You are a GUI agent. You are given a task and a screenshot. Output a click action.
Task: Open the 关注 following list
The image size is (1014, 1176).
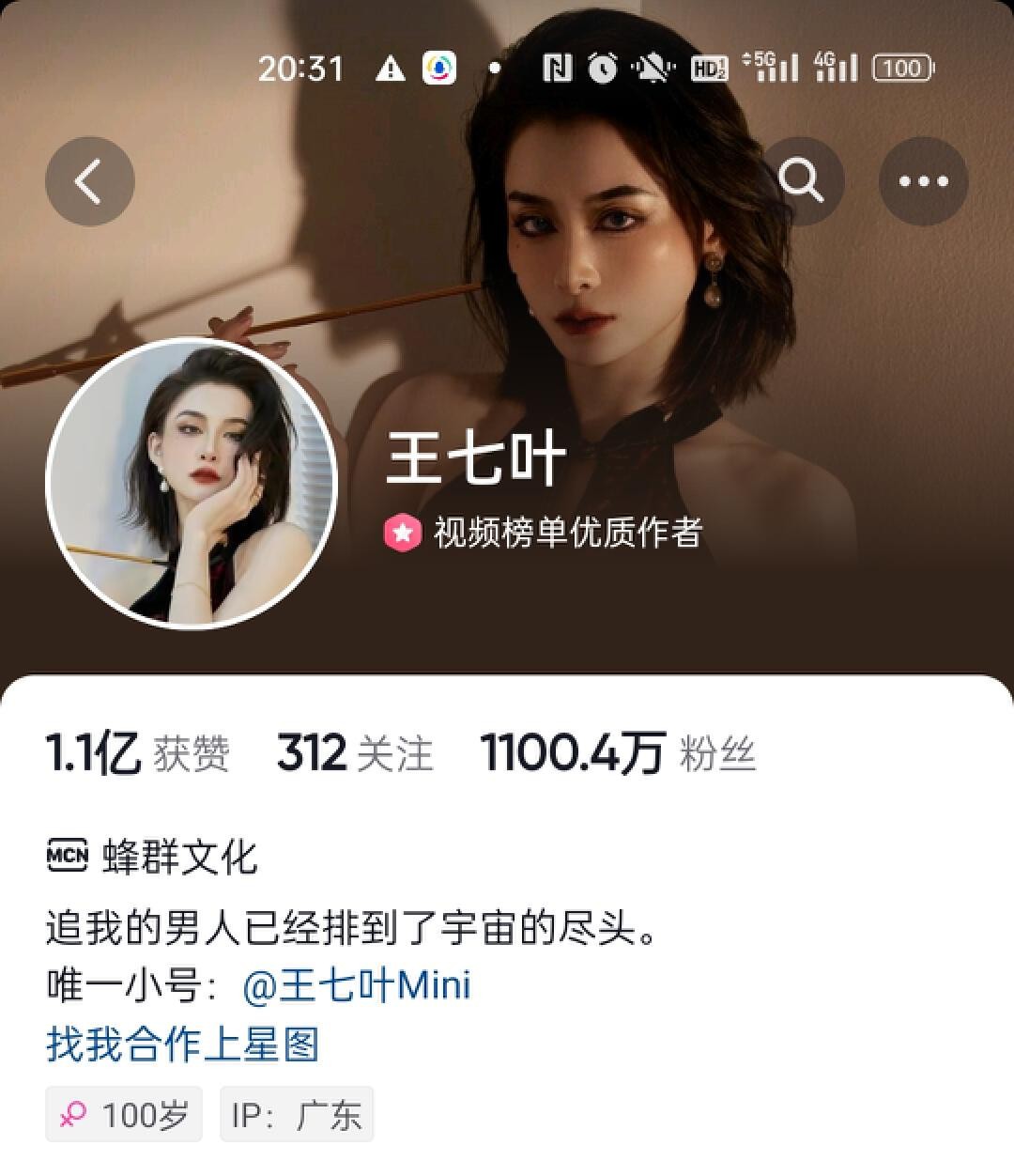pyautogui.click(x=355, y=753)
